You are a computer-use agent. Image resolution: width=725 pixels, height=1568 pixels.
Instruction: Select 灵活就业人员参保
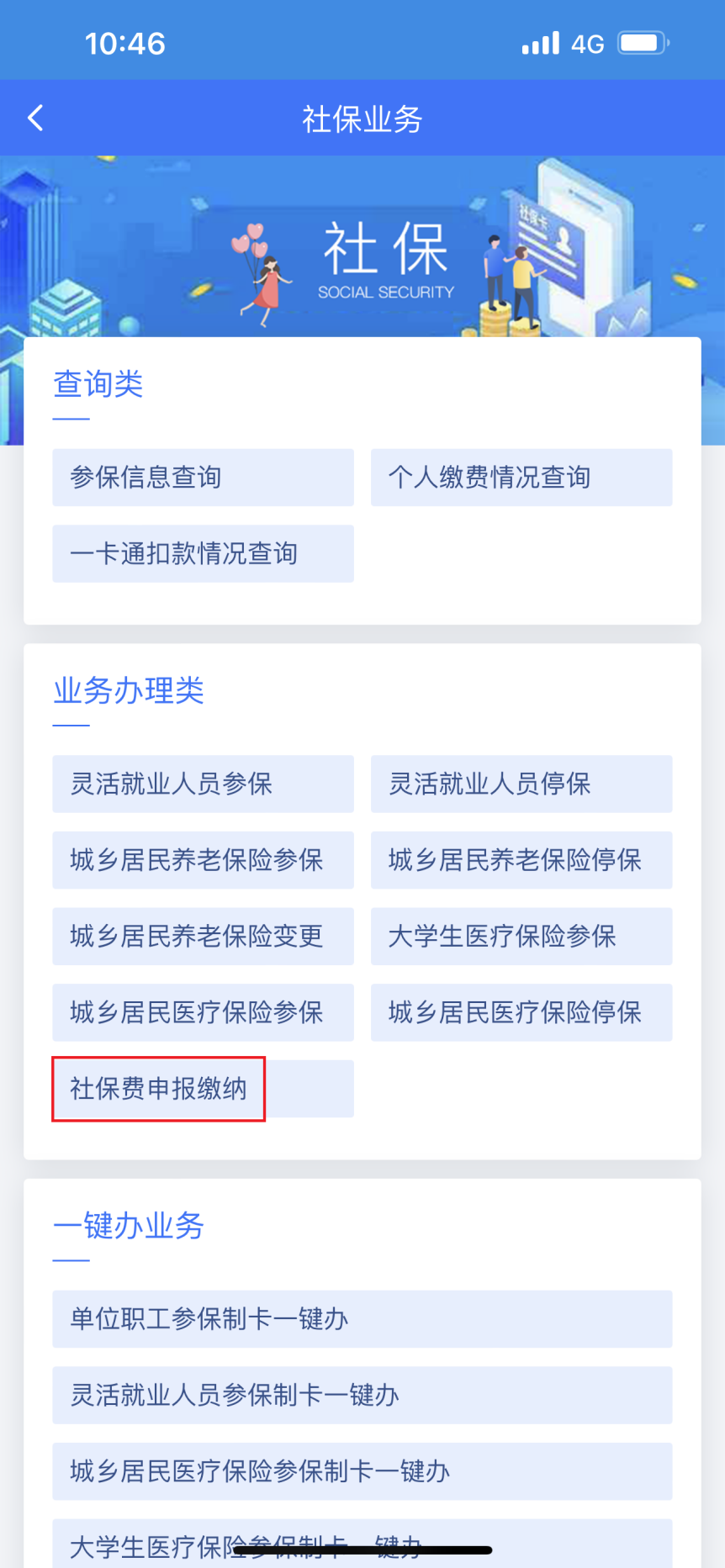[x=203, y=784]
